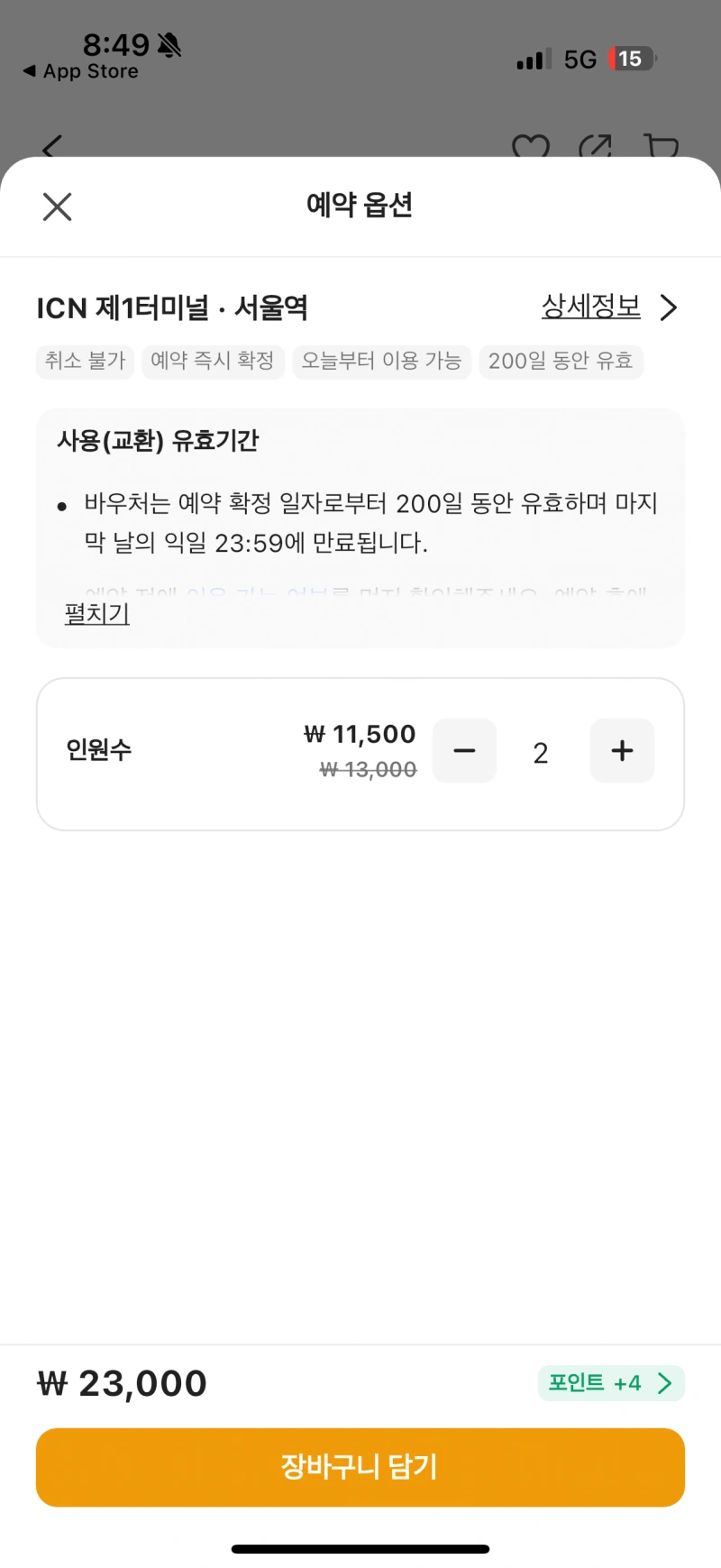Tap the total price ₩23,000
The image size is (721, 1568).
122,1382
